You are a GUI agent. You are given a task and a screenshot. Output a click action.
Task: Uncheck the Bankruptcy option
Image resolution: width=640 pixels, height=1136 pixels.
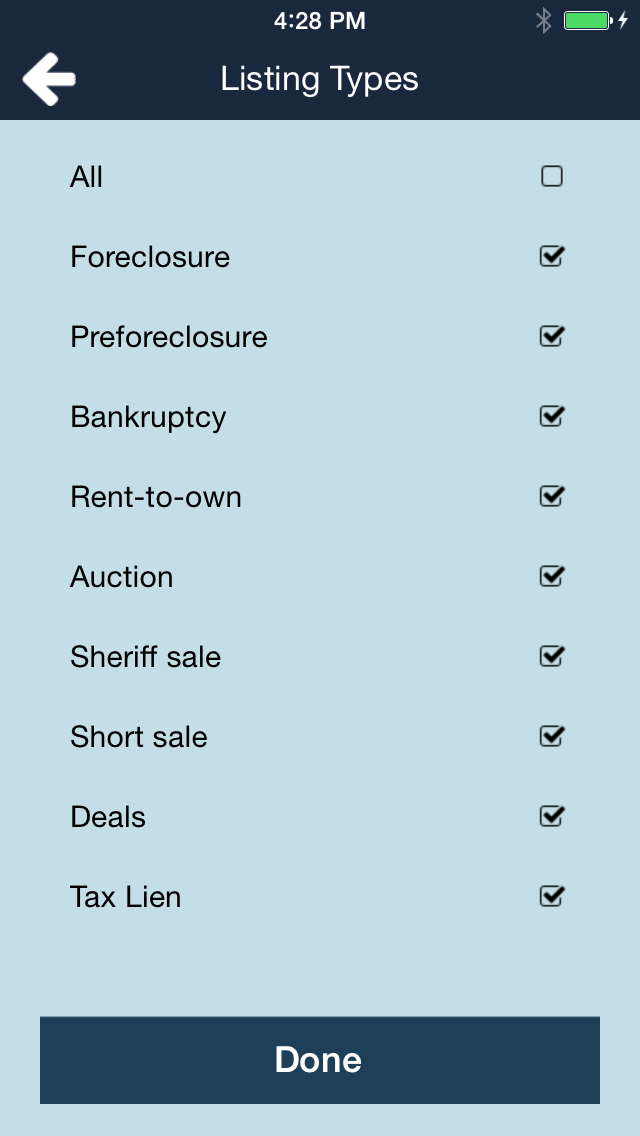[552, 417]
